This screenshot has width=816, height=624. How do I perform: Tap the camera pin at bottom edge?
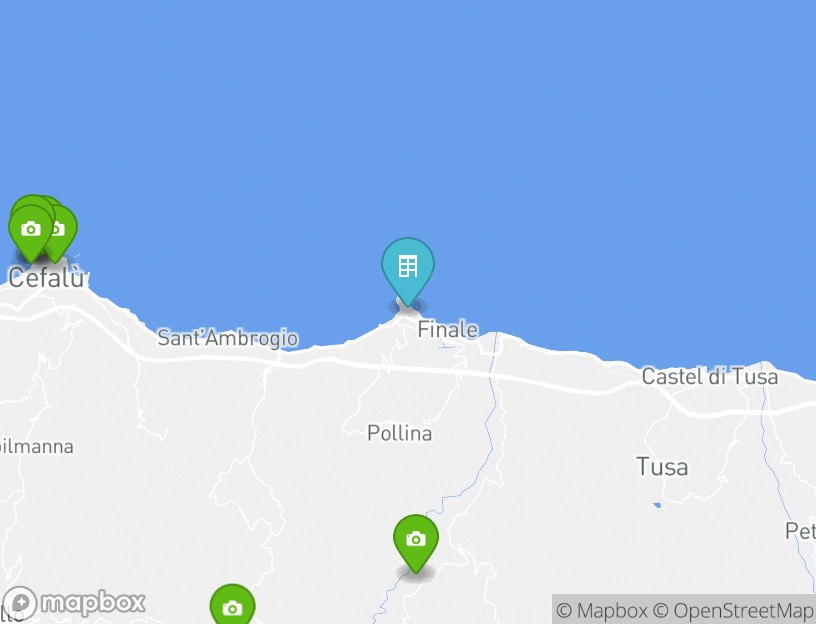pos(232,607)
